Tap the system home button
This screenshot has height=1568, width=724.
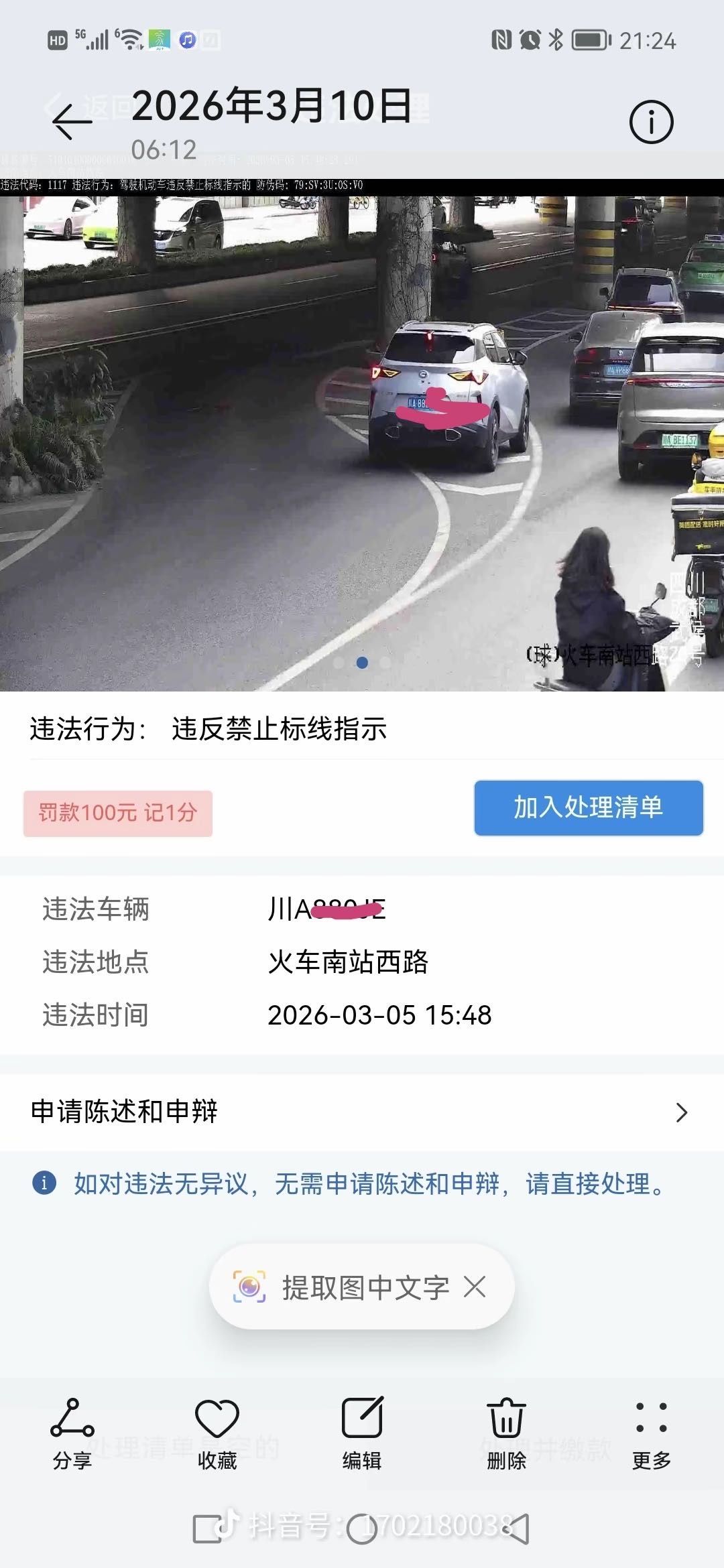click(362, 1529)
